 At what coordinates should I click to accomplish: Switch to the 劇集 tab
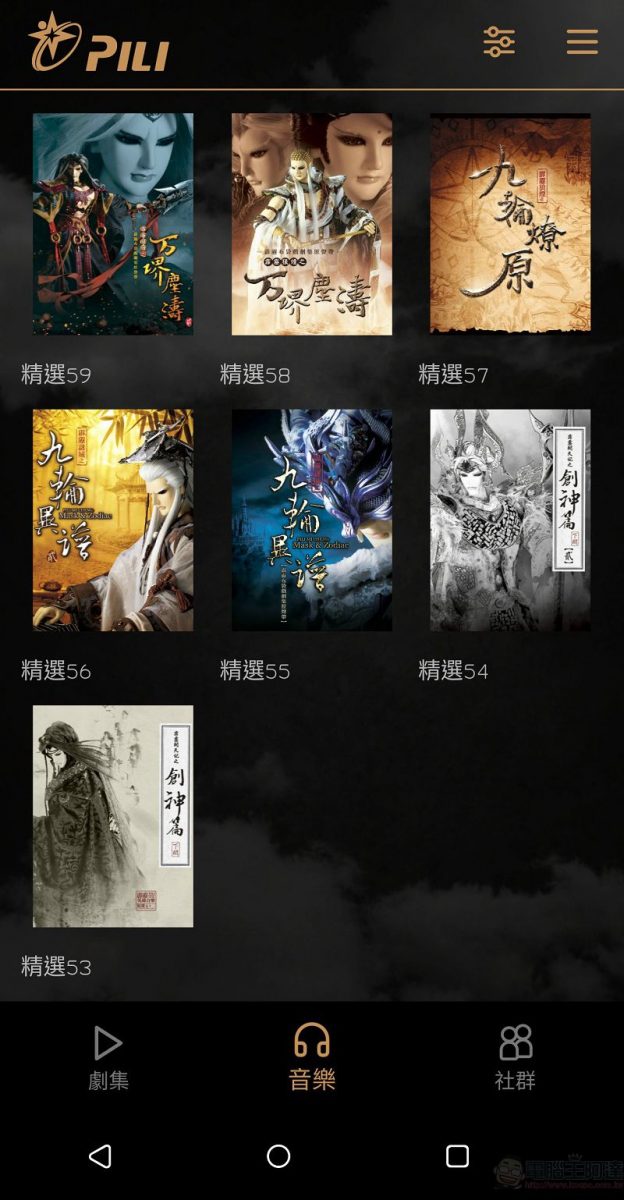coord(108,1056)
